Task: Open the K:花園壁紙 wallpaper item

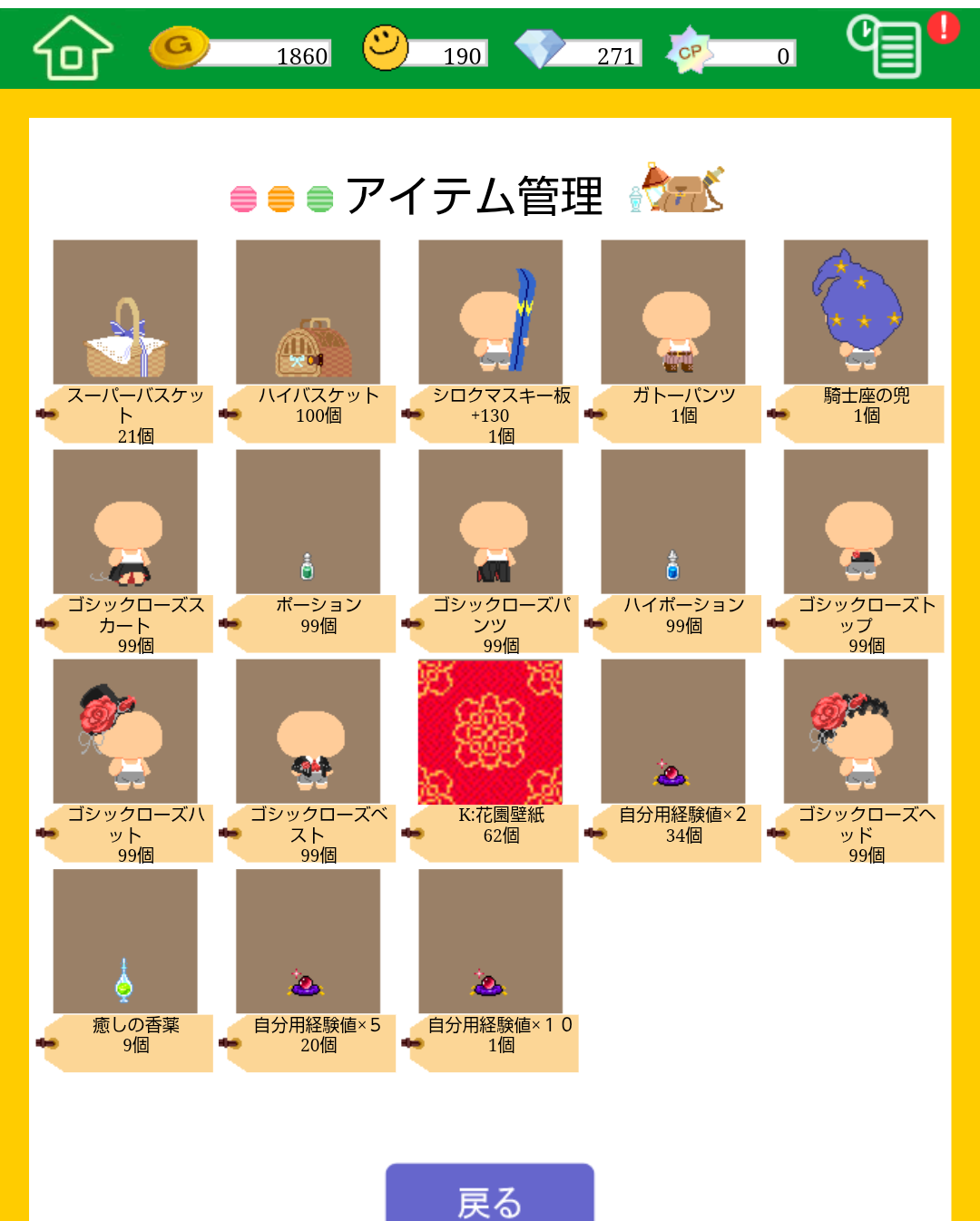Action: (490, 731)
